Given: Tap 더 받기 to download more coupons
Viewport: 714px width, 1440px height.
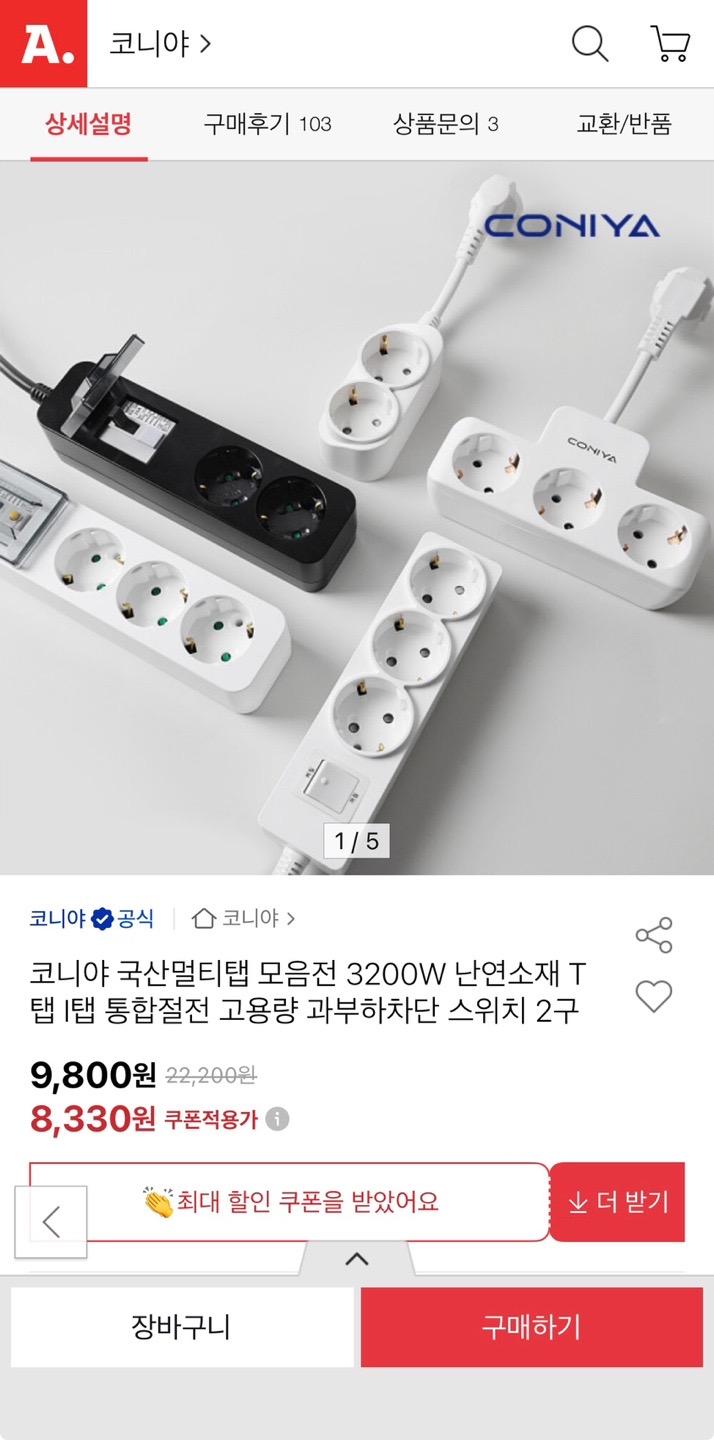Looking at the screenshot, I should 617,1202.
